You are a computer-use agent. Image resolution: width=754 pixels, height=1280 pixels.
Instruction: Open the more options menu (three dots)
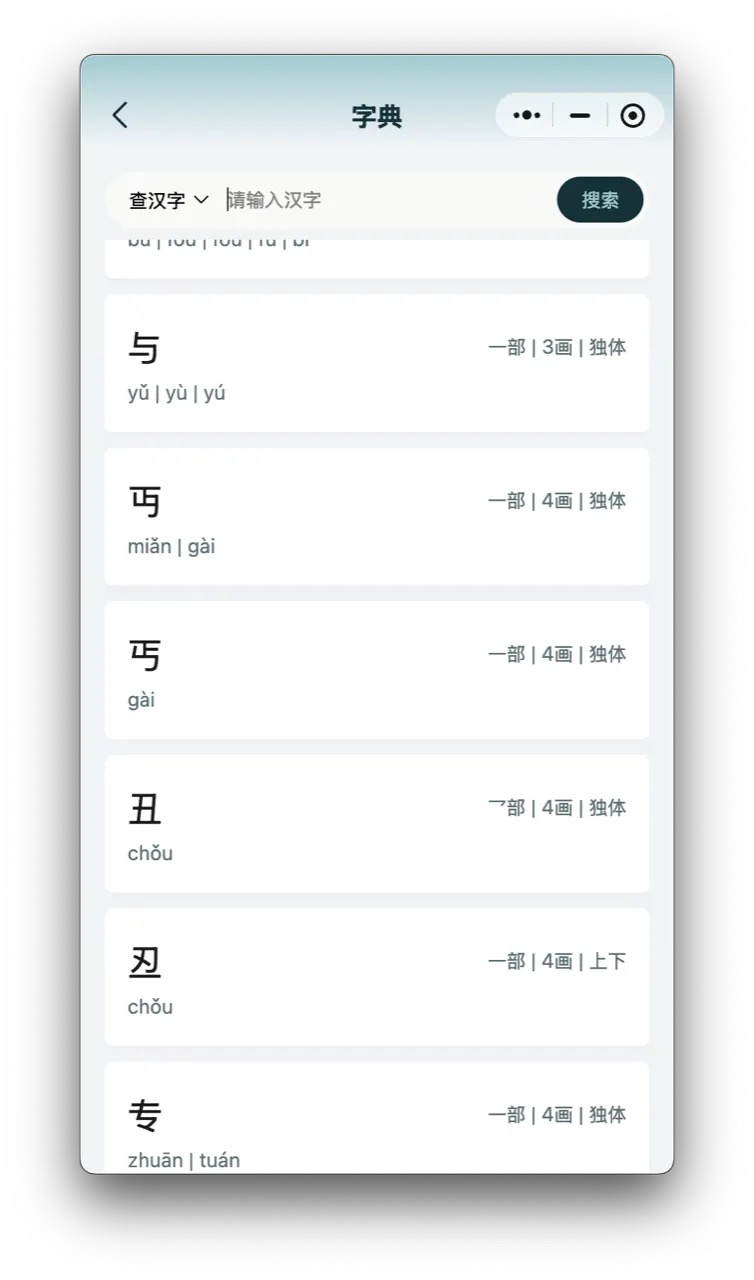(526, 115)
